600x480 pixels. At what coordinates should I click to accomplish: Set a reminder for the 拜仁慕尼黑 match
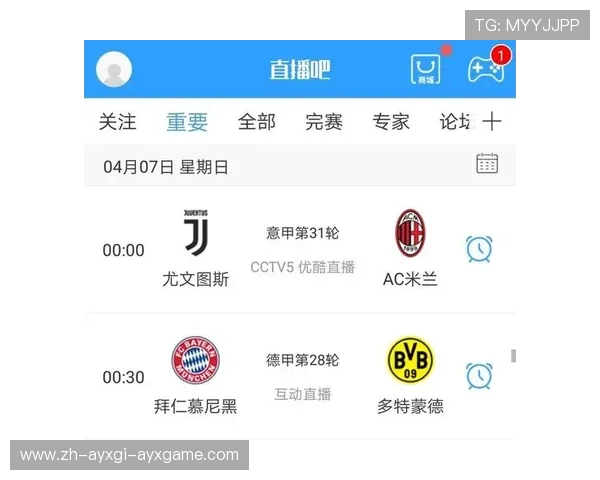coord(479,376)
